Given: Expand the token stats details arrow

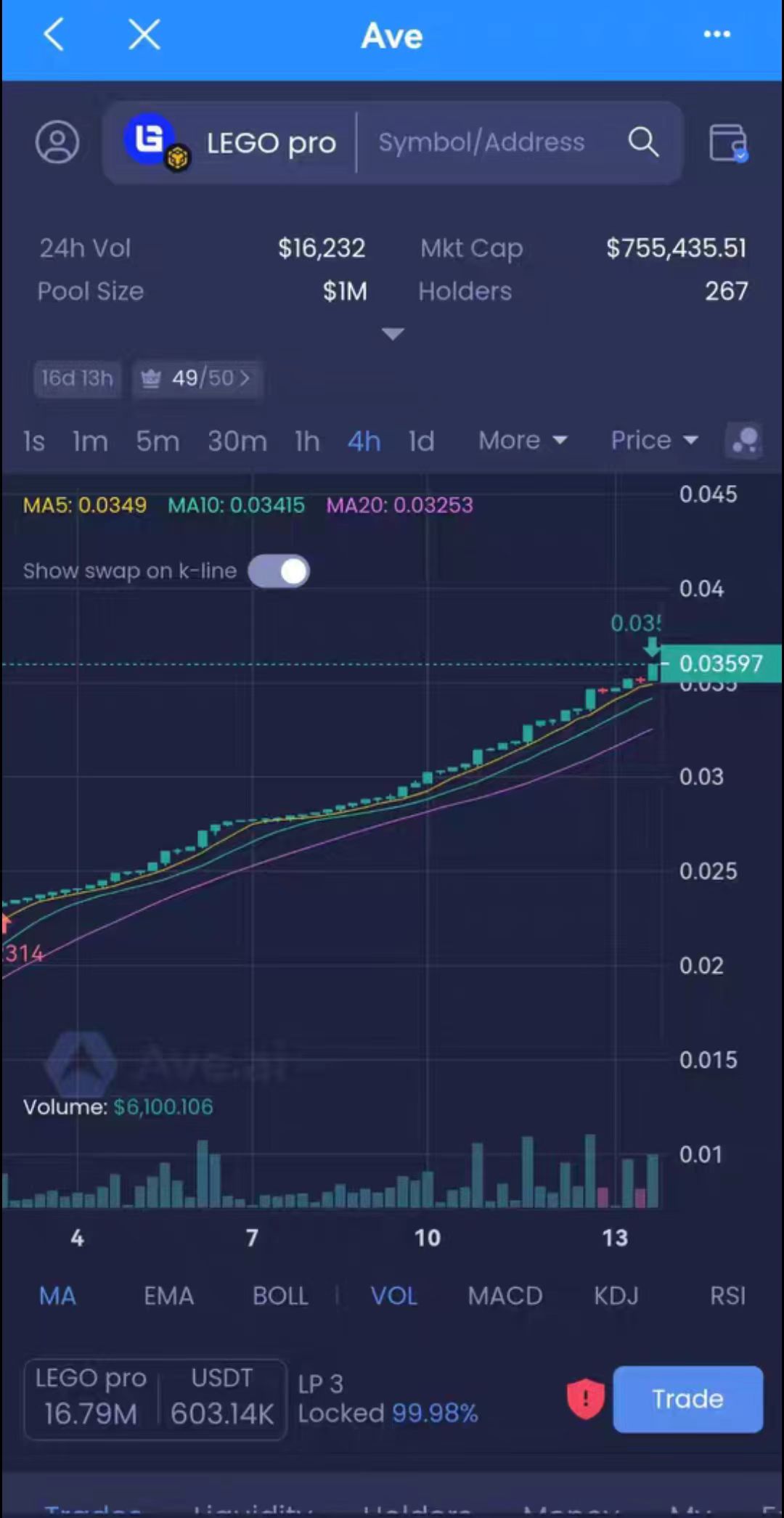Looking at the screenshot, I should click(x=393, y=334).
